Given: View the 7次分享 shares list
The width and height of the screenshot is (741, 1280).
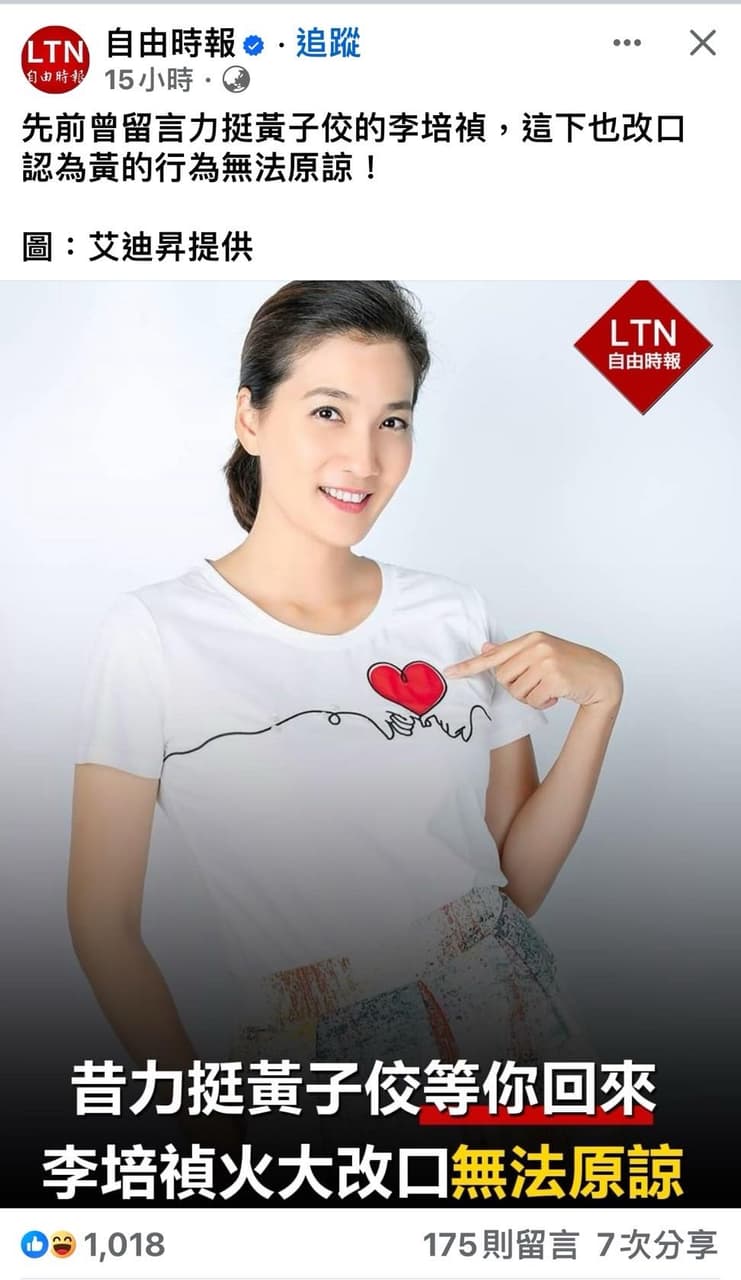Looking at the screenshot, I should click(657, 1245).
